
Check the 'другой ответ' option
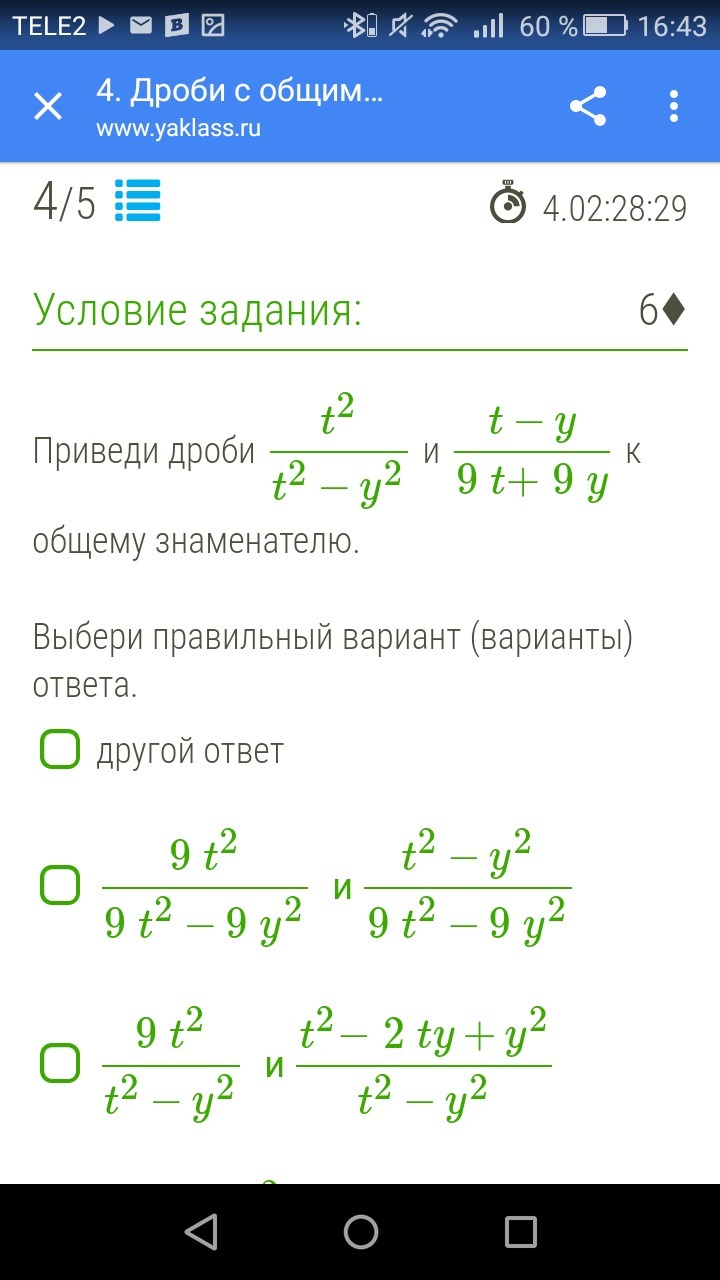pyautogui.click(x=60, y=749)
